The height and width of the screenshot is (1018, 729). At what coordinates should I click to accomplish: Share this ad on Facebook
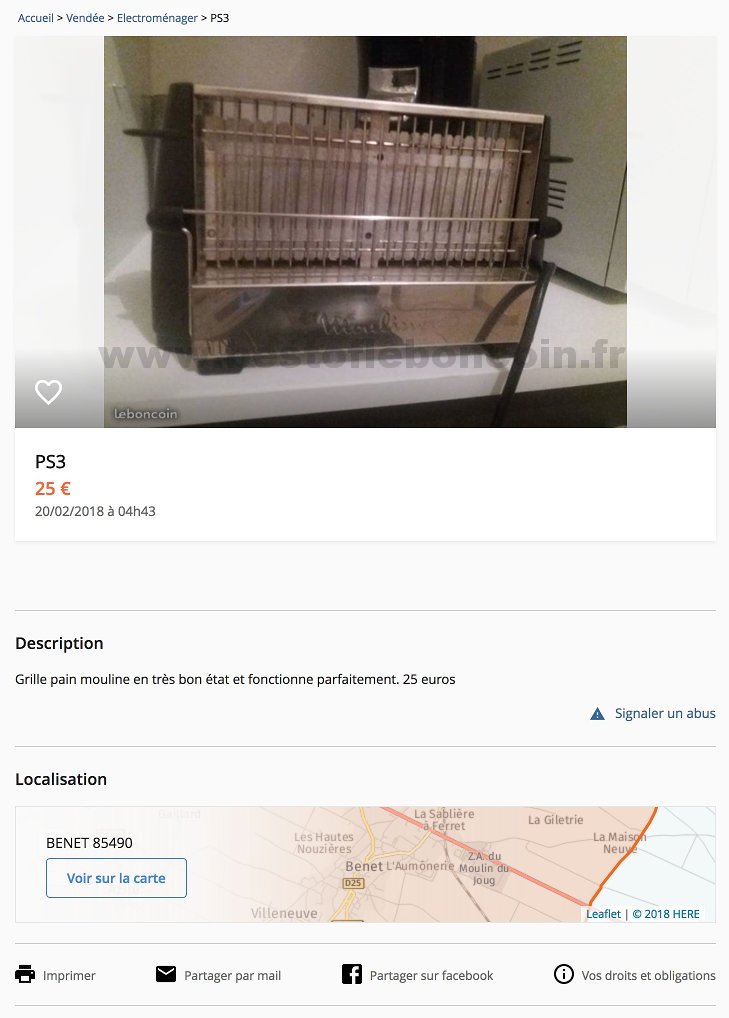point(418,975)
